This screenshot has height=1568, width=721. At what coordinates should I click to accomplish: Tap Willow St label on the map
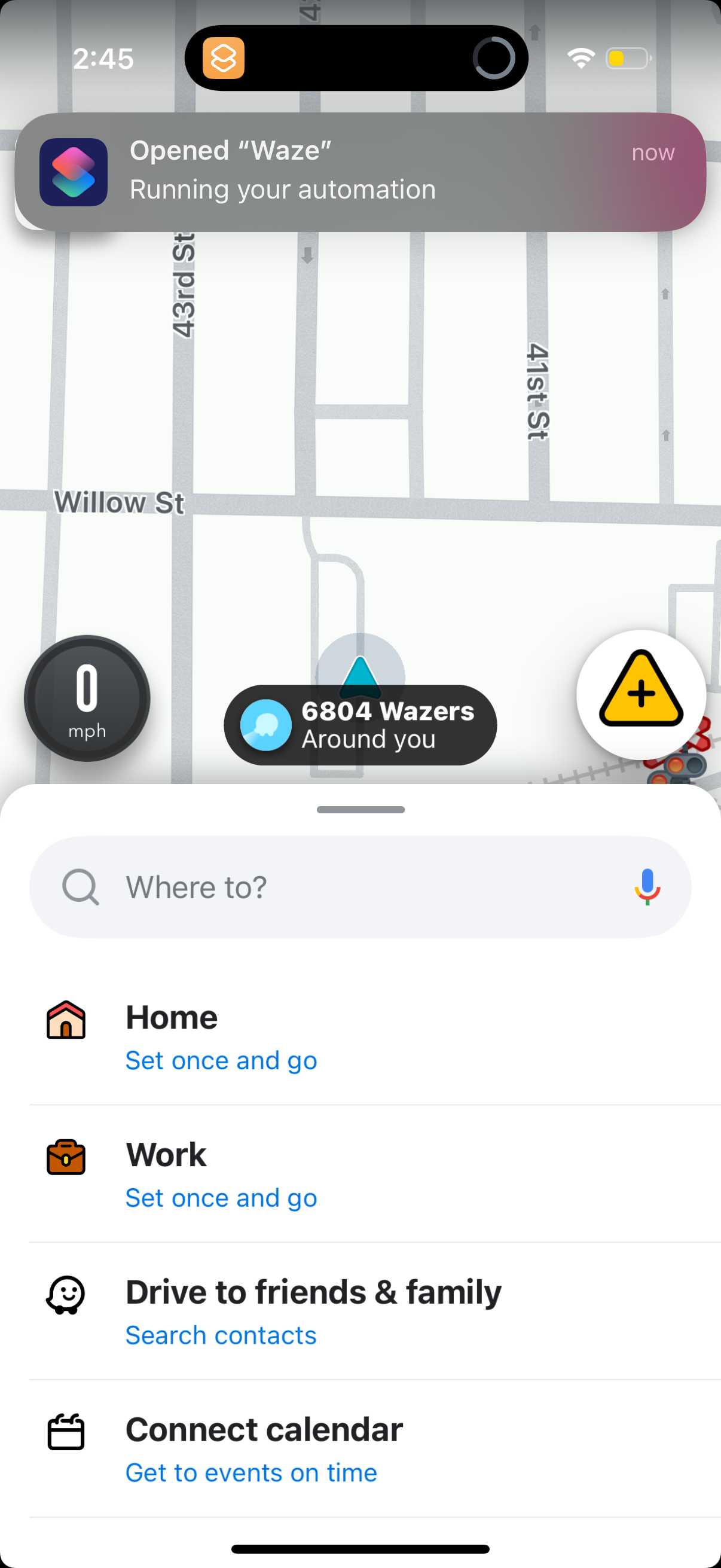(x=119, y=503)
